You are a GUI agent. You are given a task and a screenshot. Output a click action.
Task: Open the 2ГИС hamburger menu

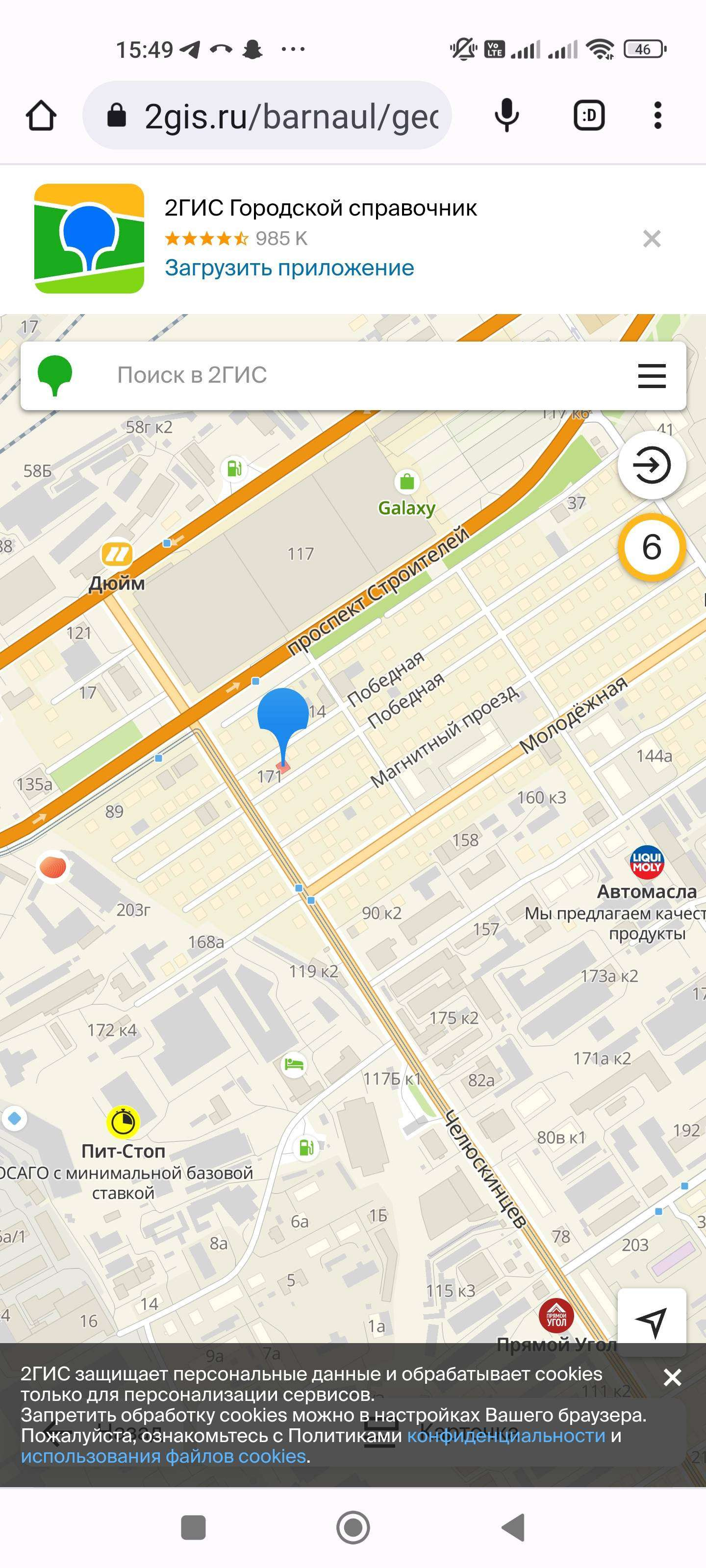coord(652,375)
